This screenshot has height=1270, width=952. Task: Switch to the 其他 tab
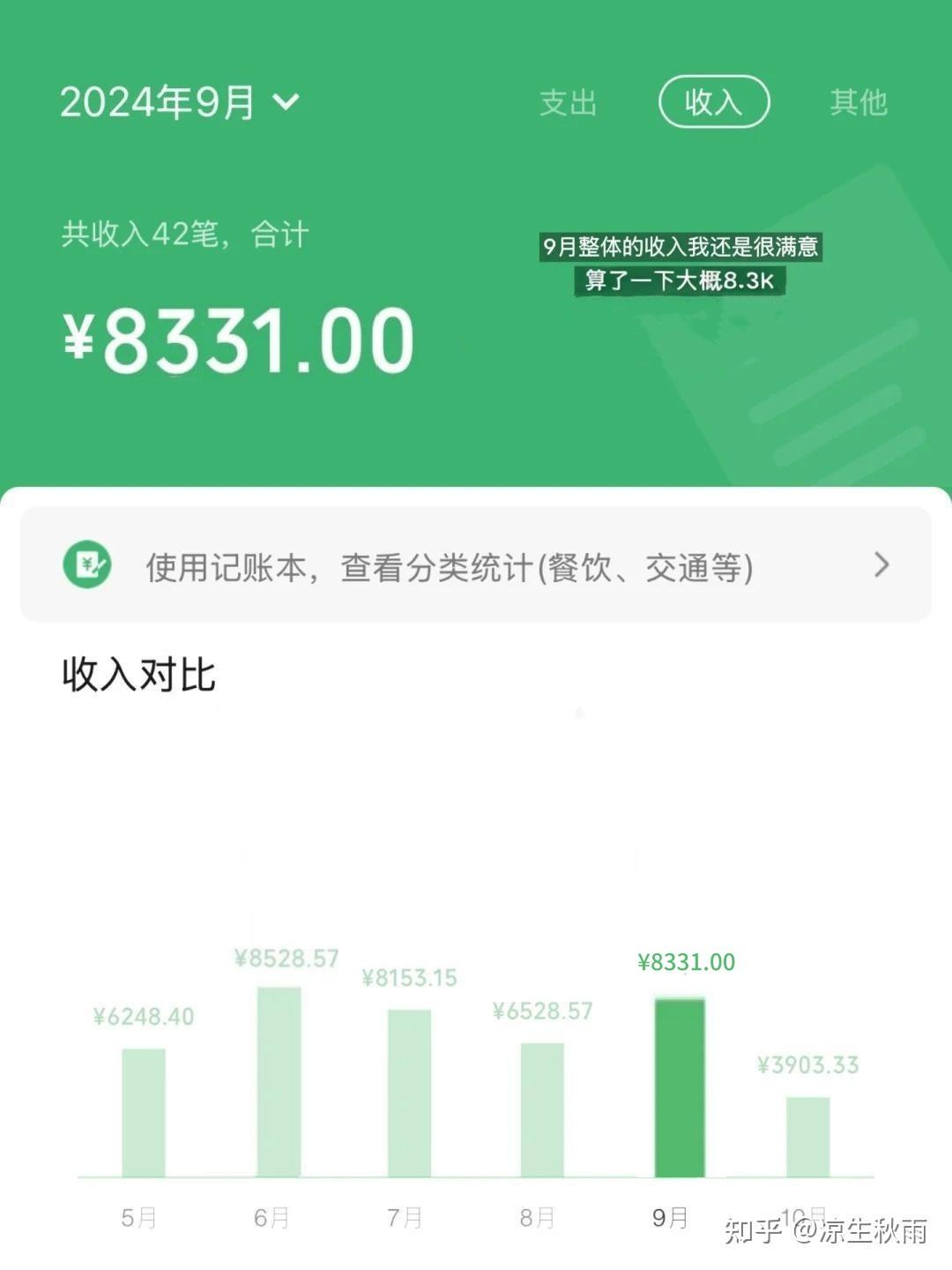[858, 102]
